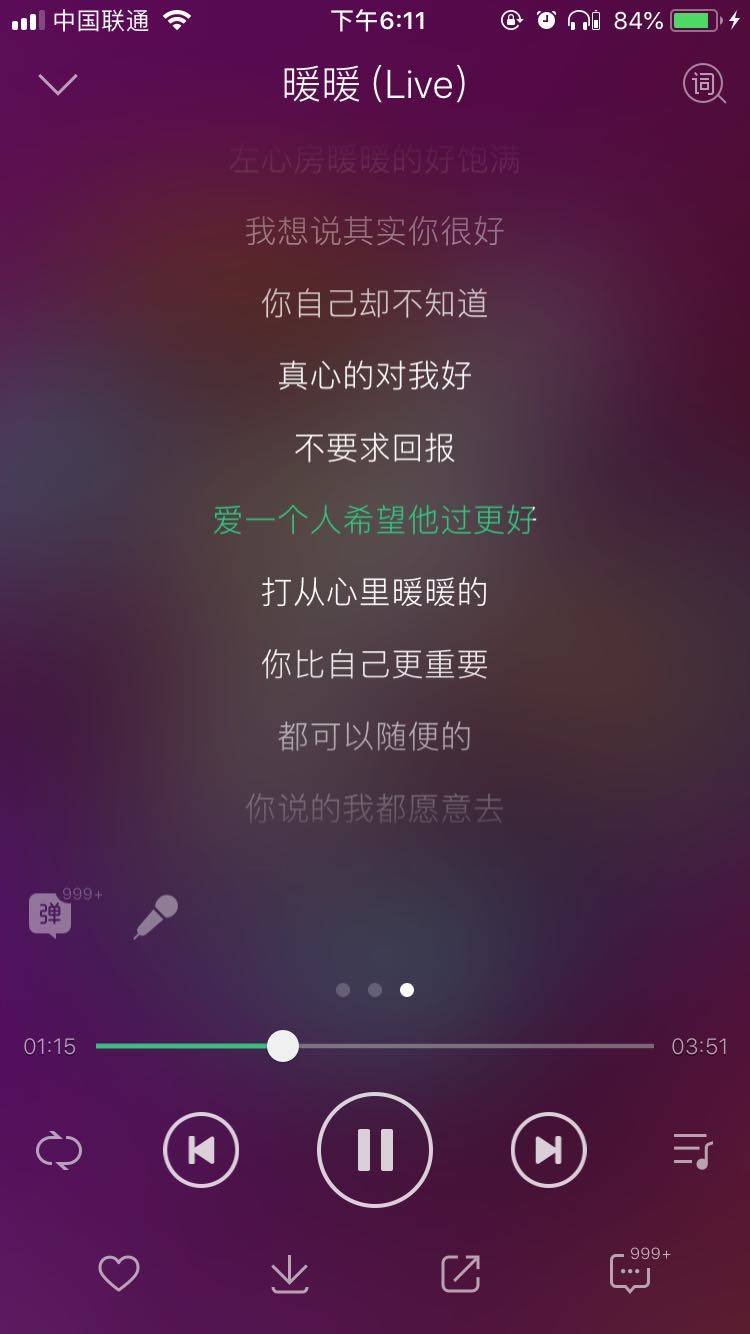This screenshot has width=750, height=1334.
Task: Change the repeat mode
Action: tap(58, 1150)
